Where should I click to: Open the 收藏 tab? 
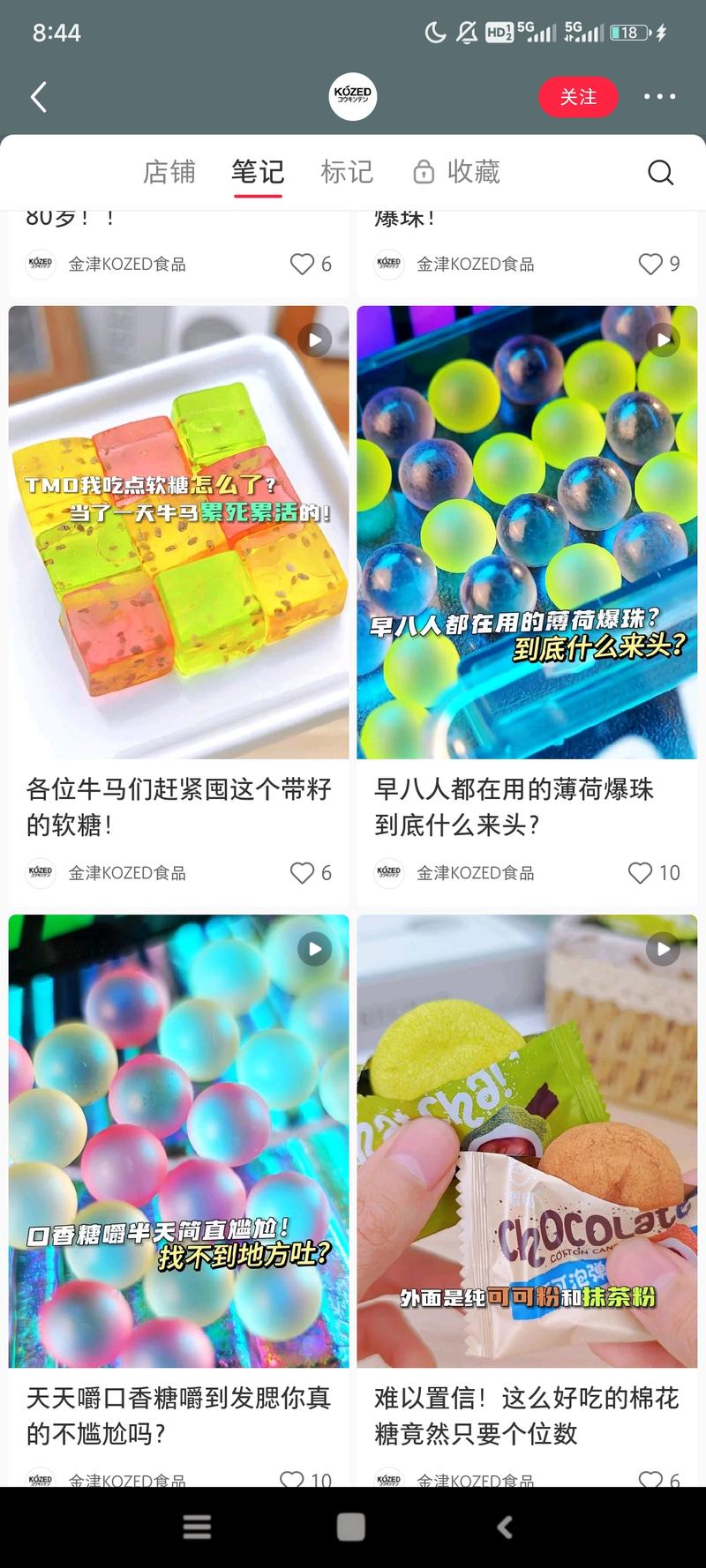[457, 171]
